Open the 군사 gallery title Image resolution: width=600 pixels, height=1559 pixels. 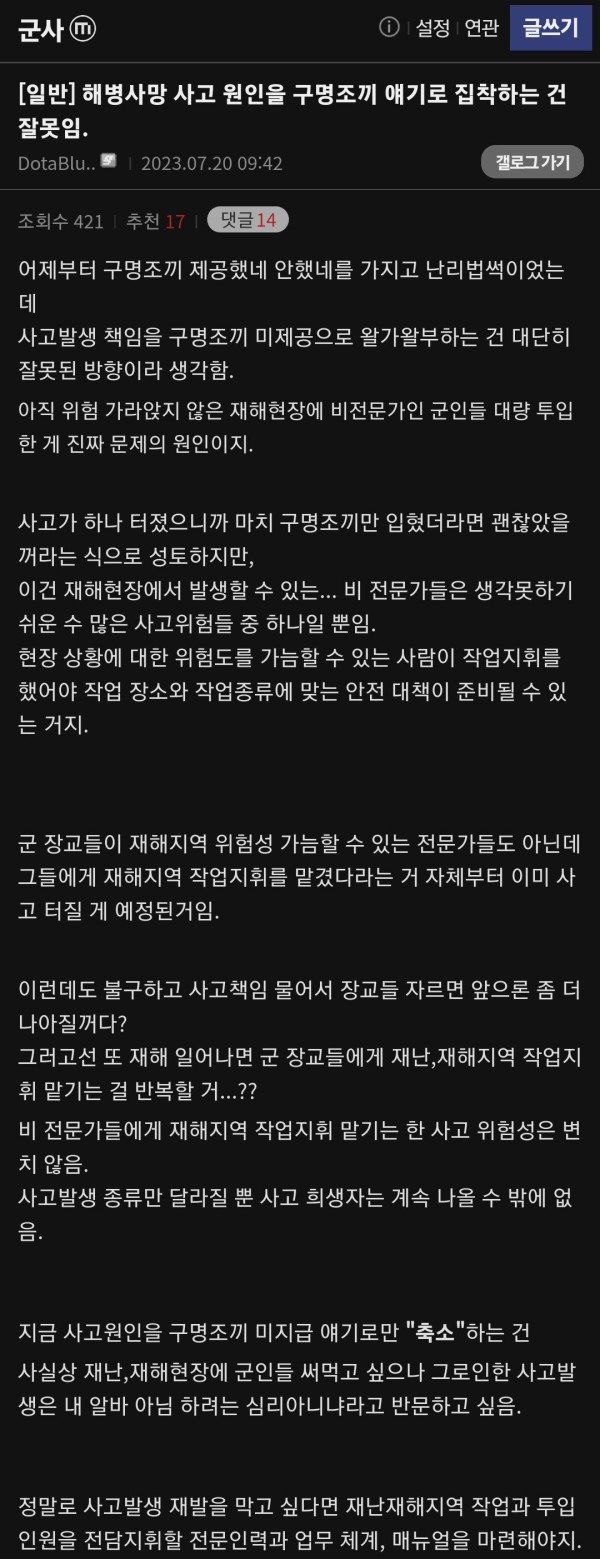[x=42, y=29]
